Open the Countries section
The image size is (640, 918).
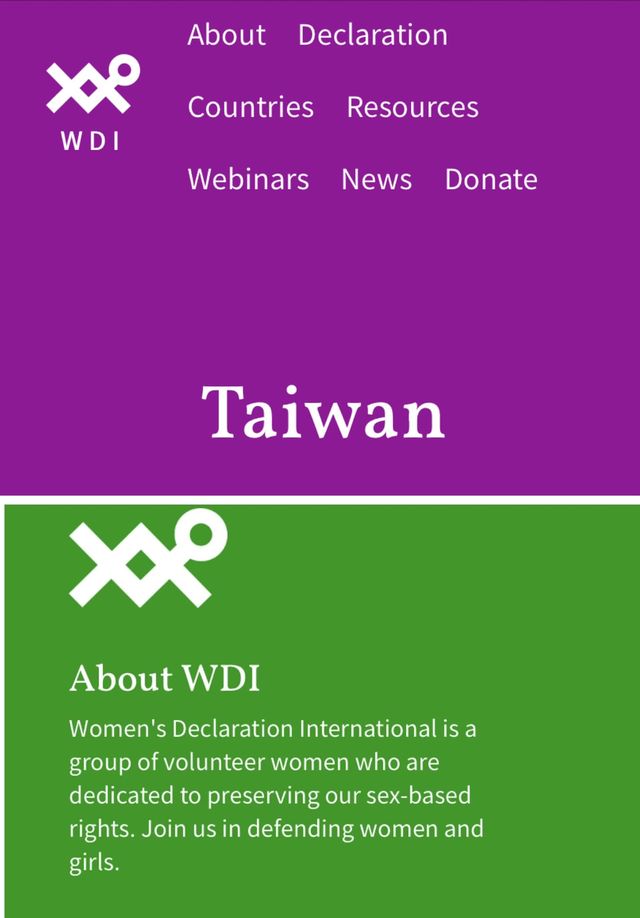pos(250,107)
